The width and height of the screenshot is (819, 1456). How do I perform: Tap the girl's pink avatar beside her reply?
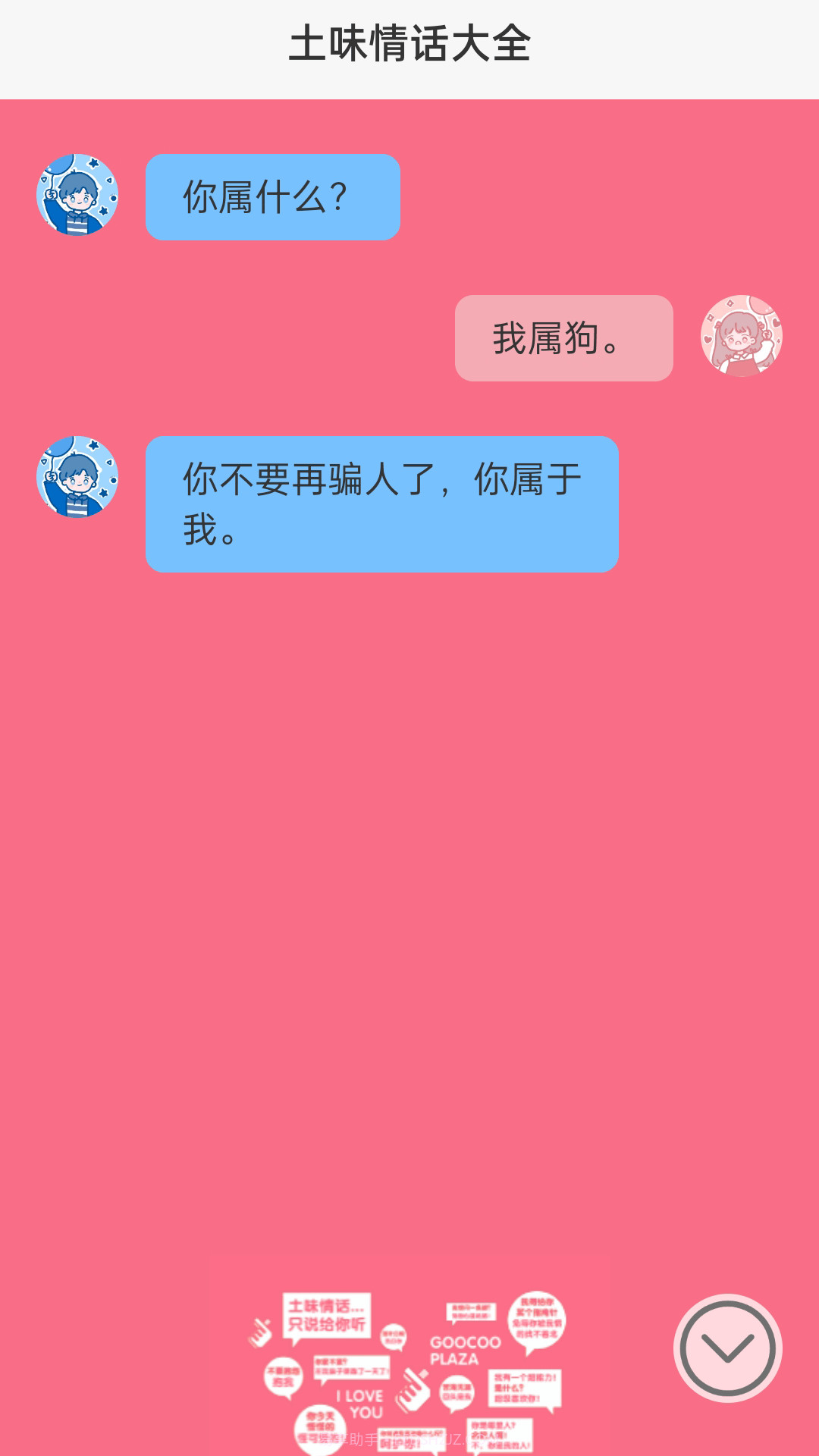(742, 337)
